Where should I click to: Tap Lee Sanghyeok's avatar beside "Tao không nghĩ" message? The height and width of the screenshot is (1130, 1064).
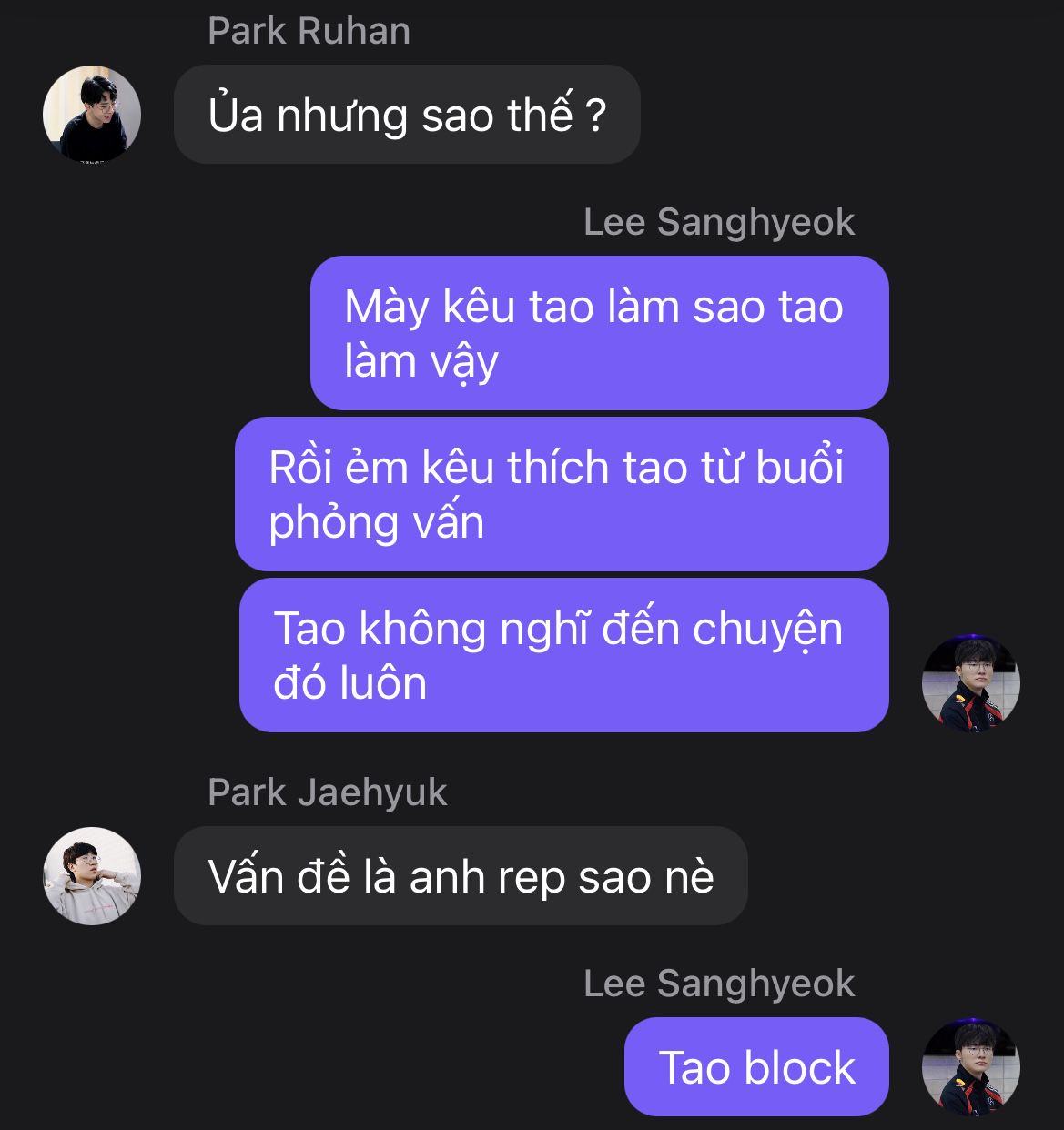click(x=970, y=683)
